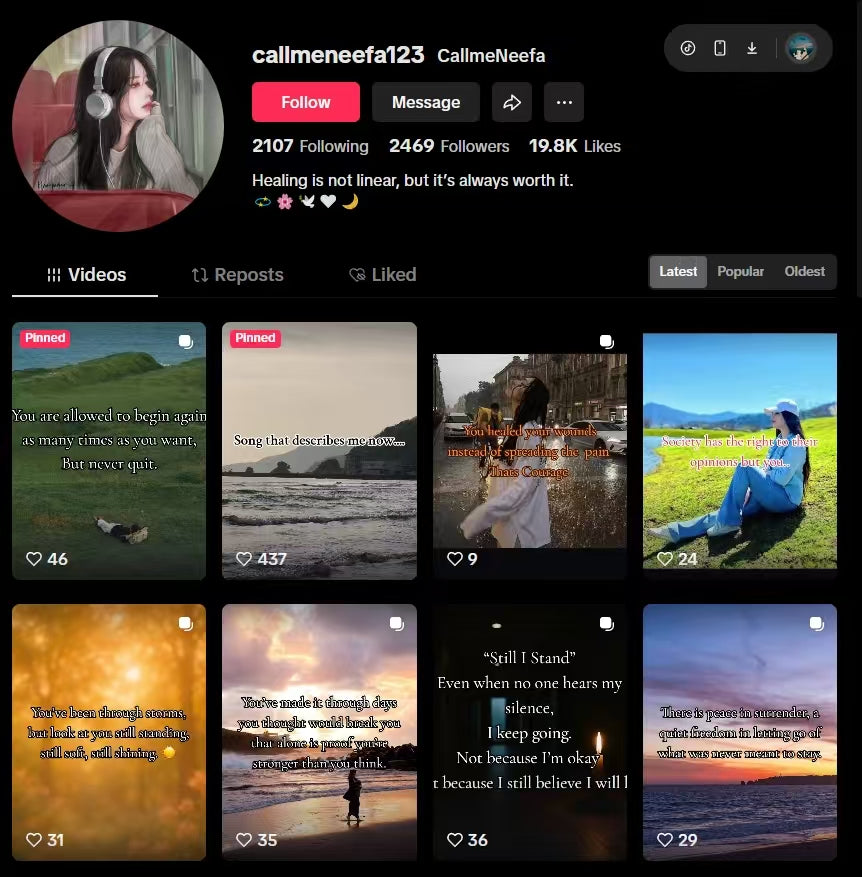The height and width of the screenshot is (877, 862).
Task: Message CallmeNeefa
Action: (425, 102)
